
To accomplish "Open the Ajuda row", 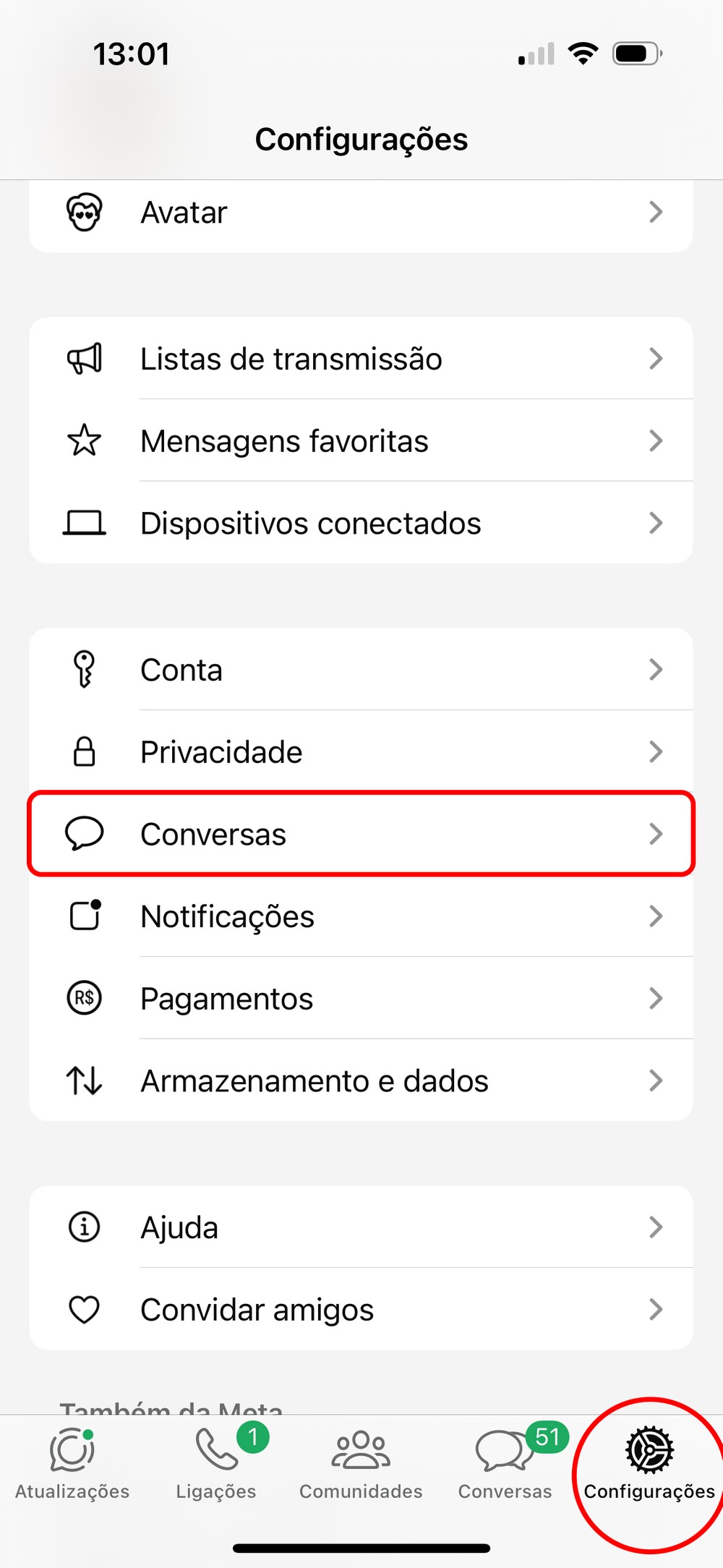I will click(x=361, y=1227).
